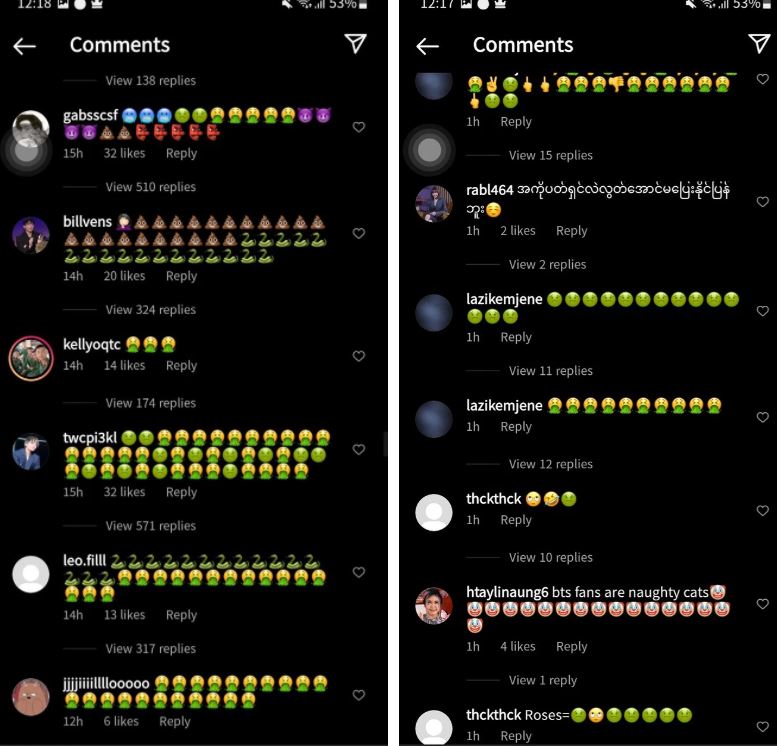View 1 reply under htaylinaung6's comment
The image size is (777, 746).
pos(542,680)
